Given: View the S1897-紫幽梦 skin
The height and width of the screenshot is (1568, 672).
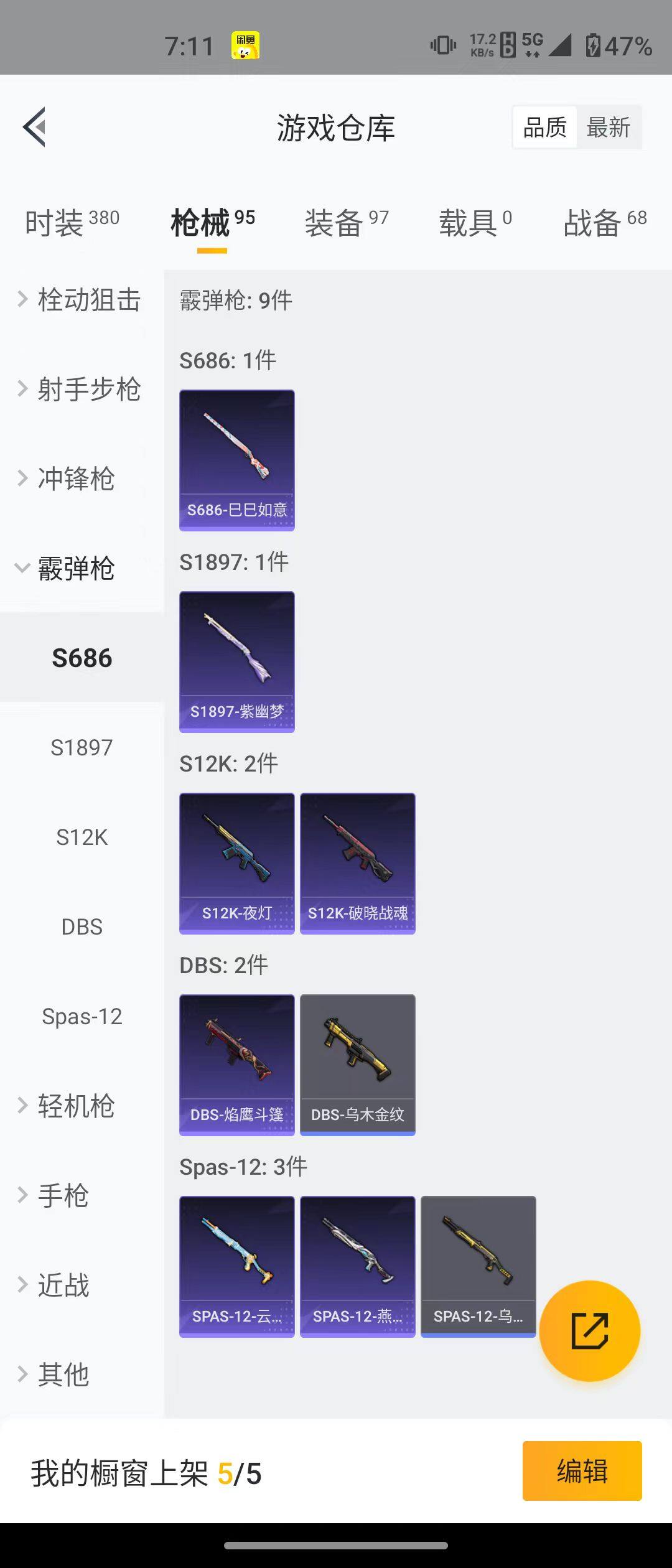Looking at the screenshot, I should click(237, 661).
